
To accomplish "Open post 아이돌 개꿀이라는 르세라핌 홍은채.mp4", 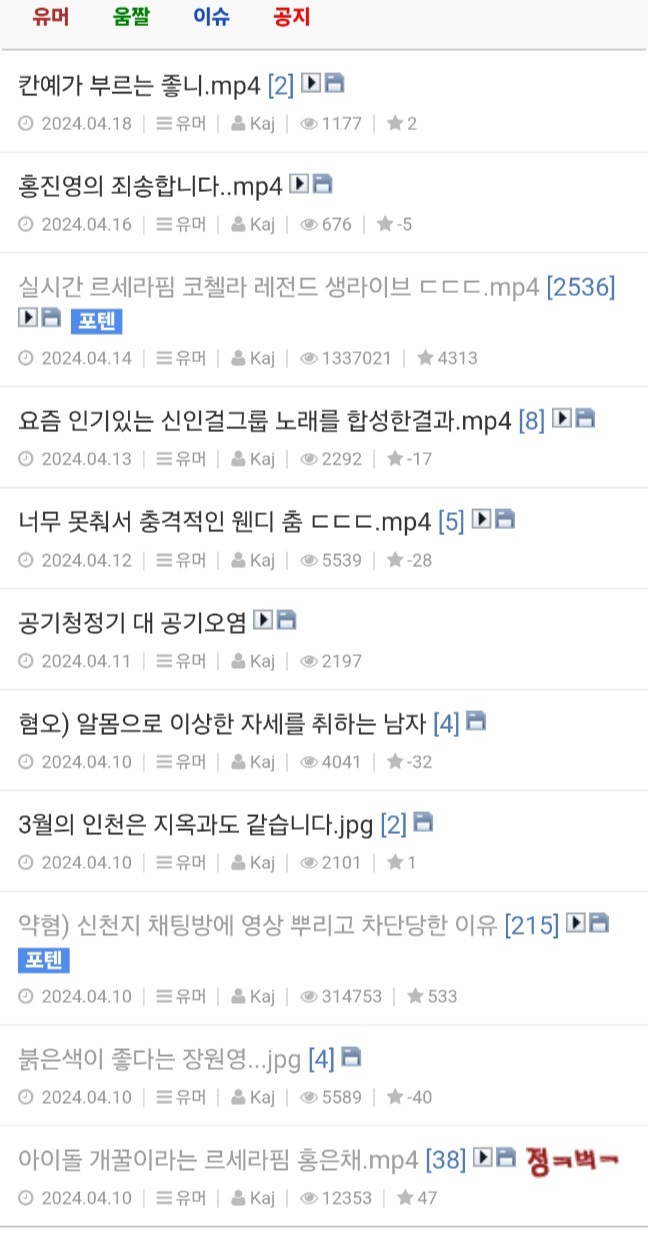I will [x=218, y=1160].
